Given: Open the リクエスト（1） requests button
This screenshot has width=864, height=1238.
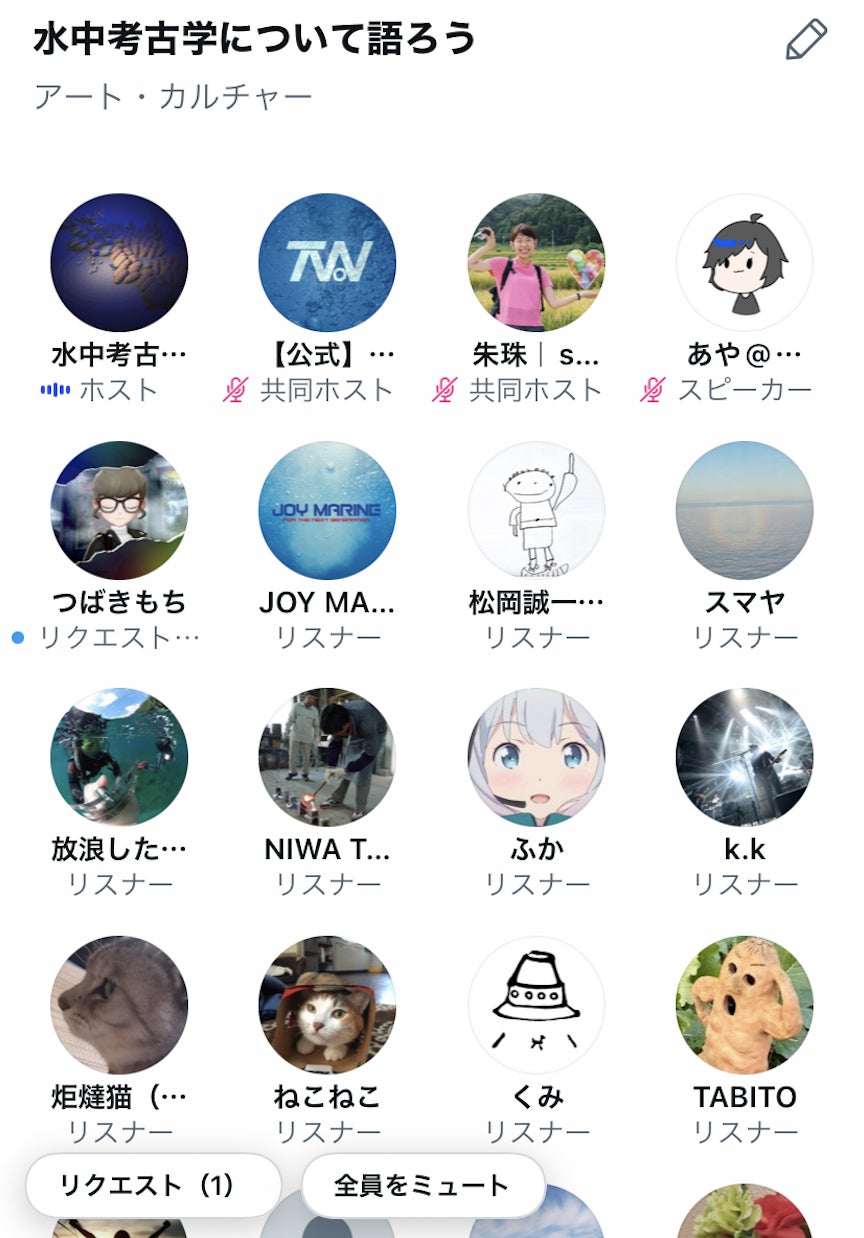Looking at the screenshot, I should tap(153, 1186).
